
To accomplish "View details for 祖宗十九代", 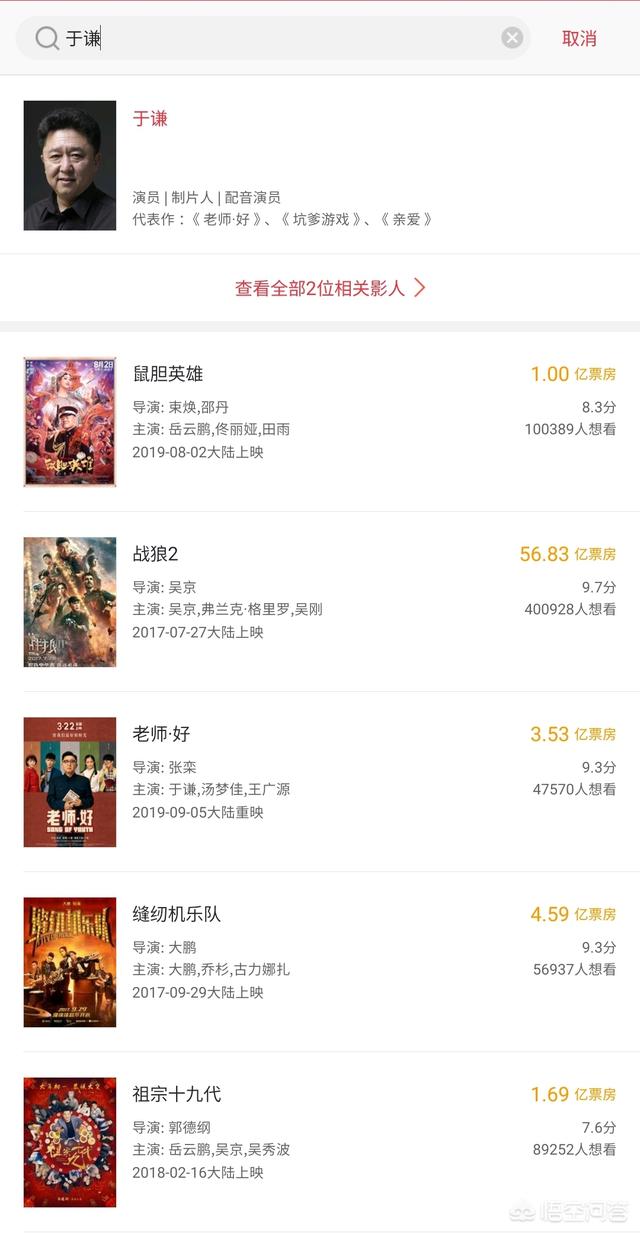I will pos(176,1094).
